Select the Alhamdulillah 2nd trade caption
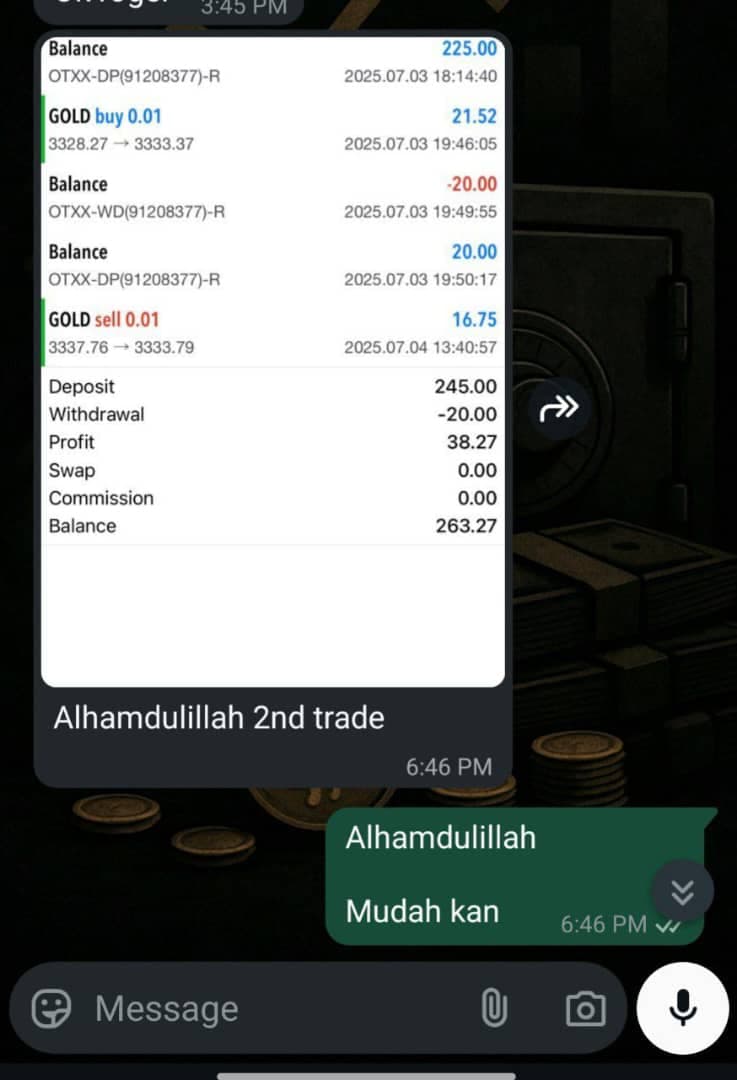 tap(221, 717)
